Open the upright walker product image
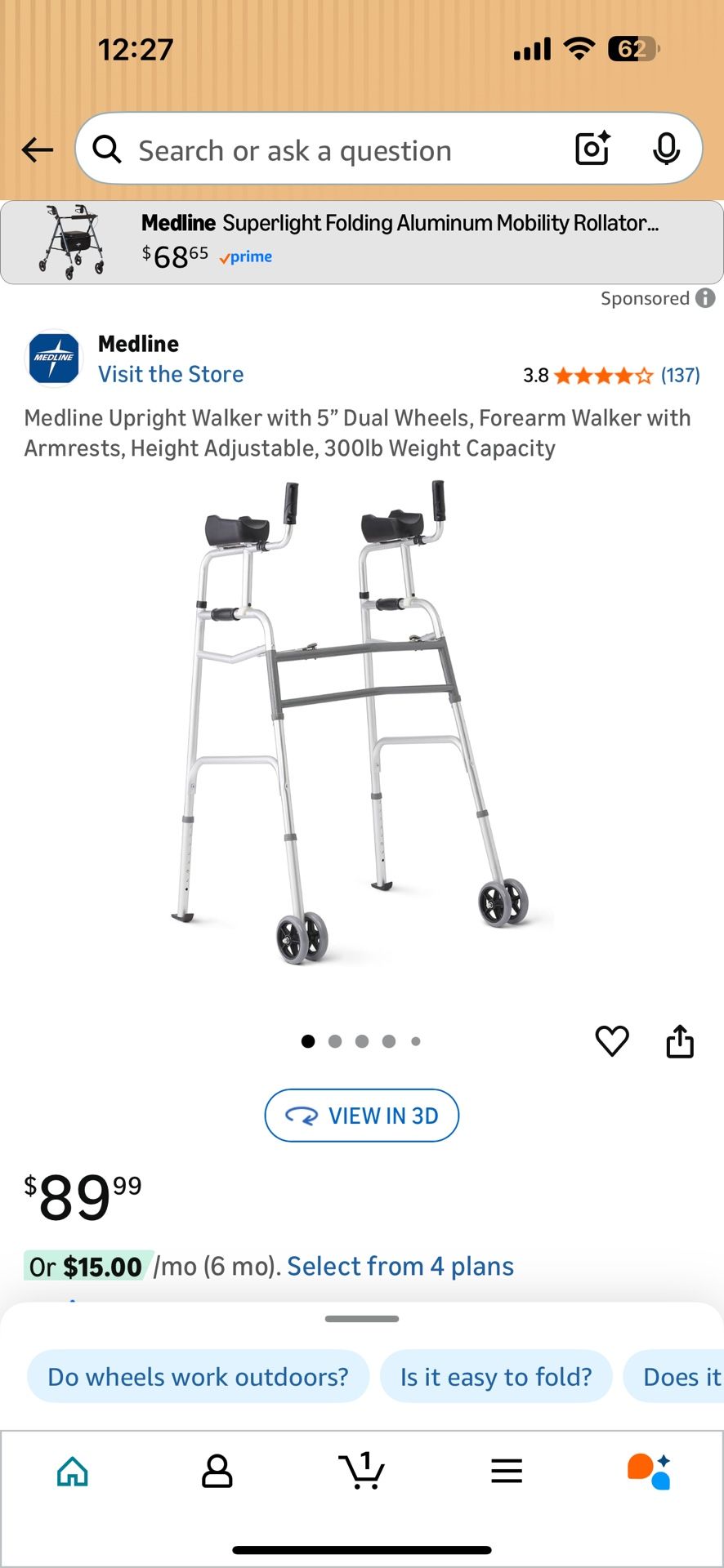Image resolution: width=724 pixels, height=1568 pixels. tap(361, 723)
